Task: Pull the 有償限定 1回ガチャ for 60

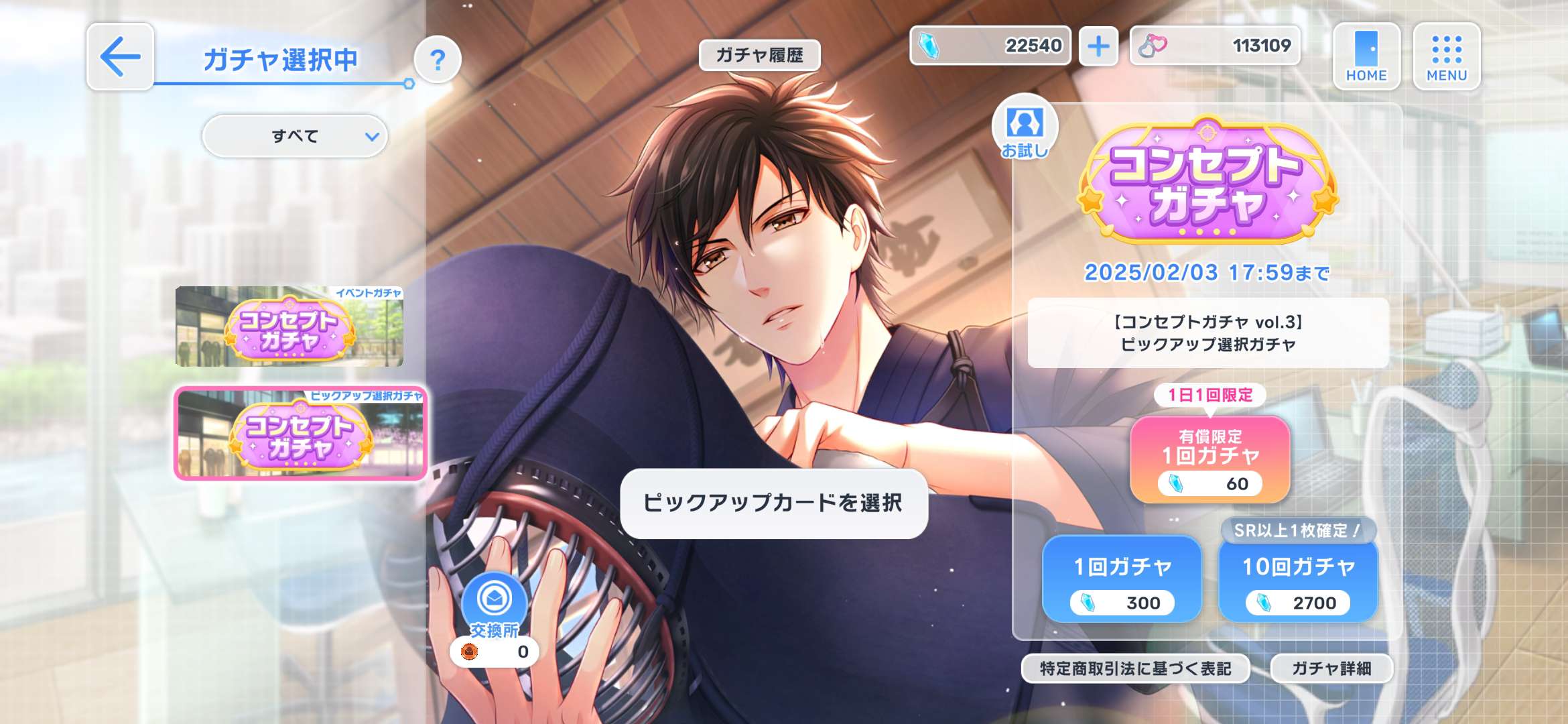Action: tap(1210, 460)
